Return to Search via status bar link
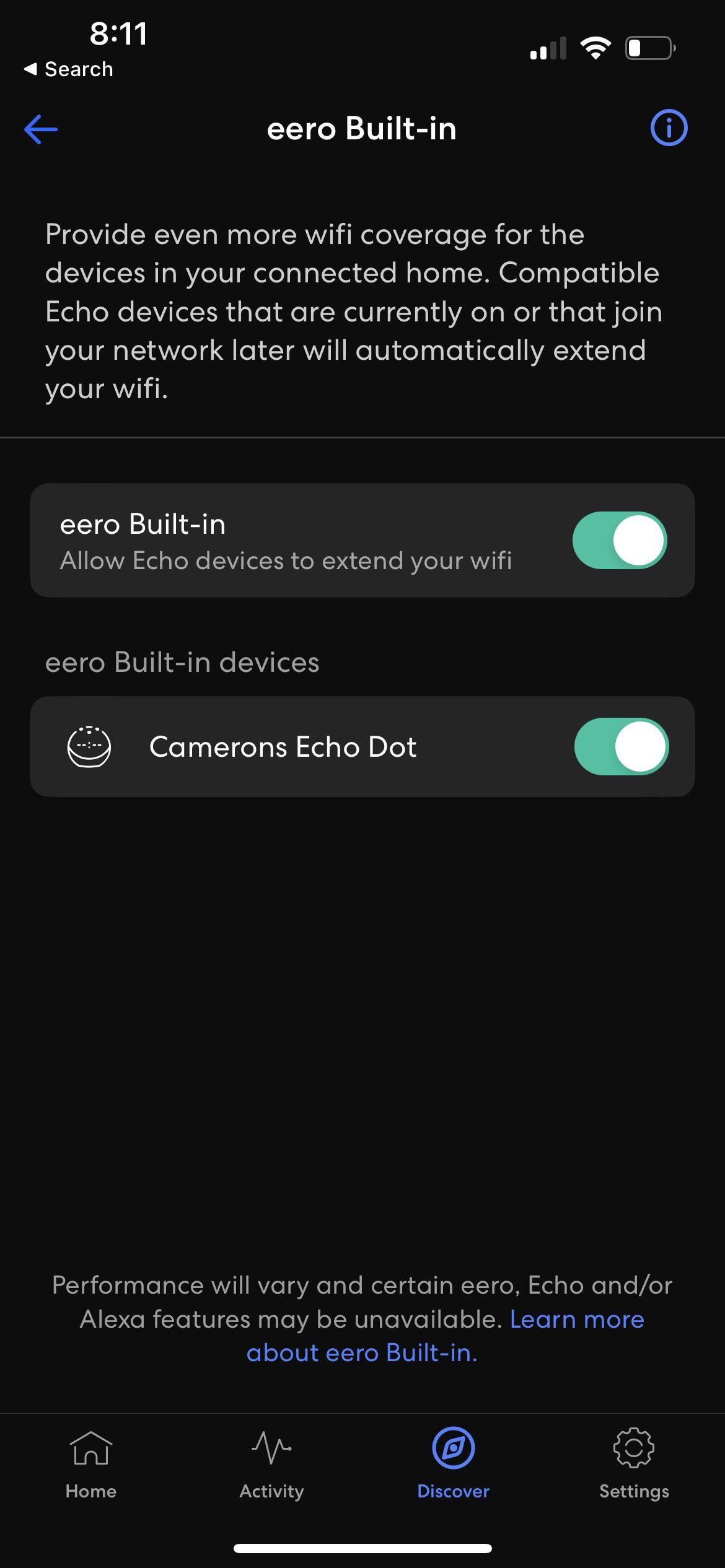The width and height of the screenshot is (725, 1568). pyautogui.click(x=69, y=69)
